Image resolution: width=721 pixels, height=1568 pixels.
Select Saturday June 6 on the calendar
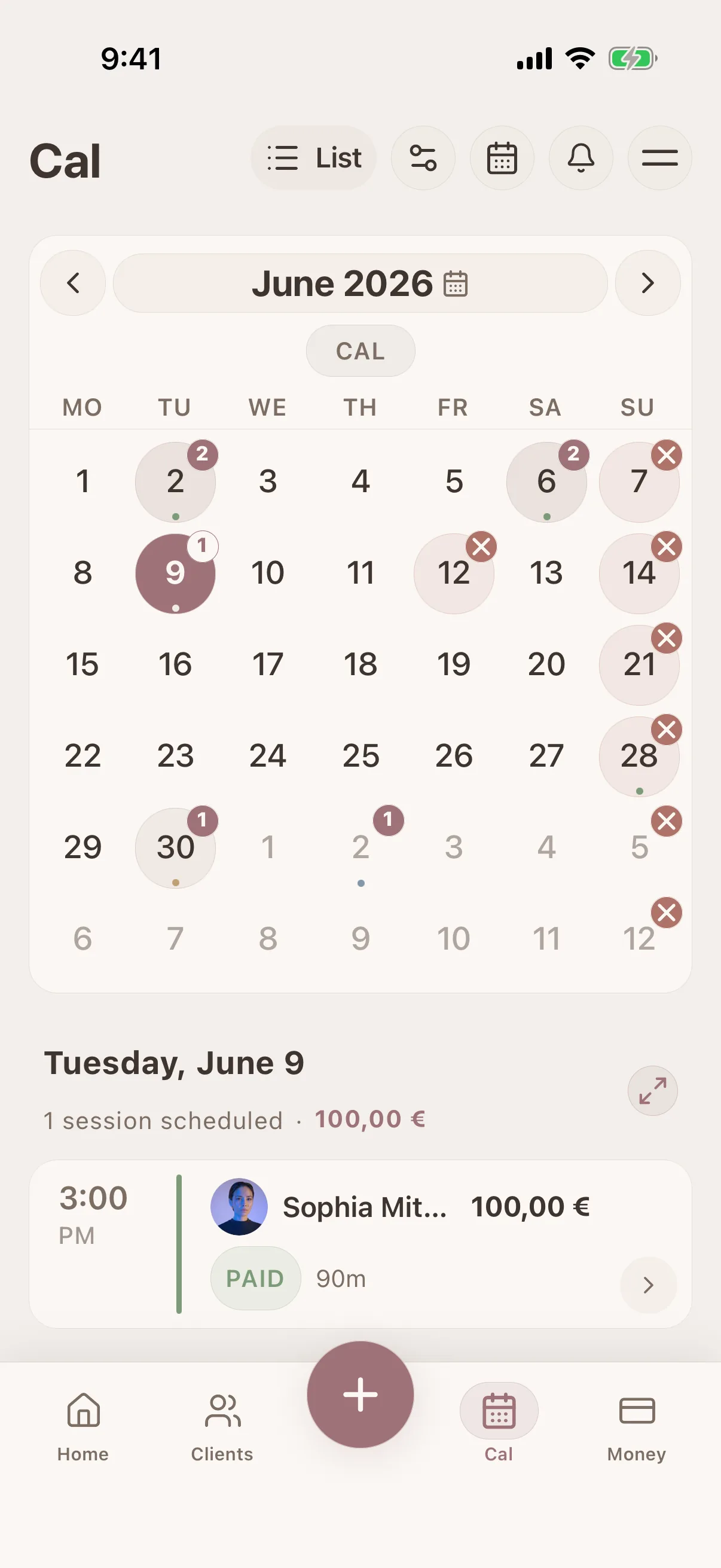[546, 481]
